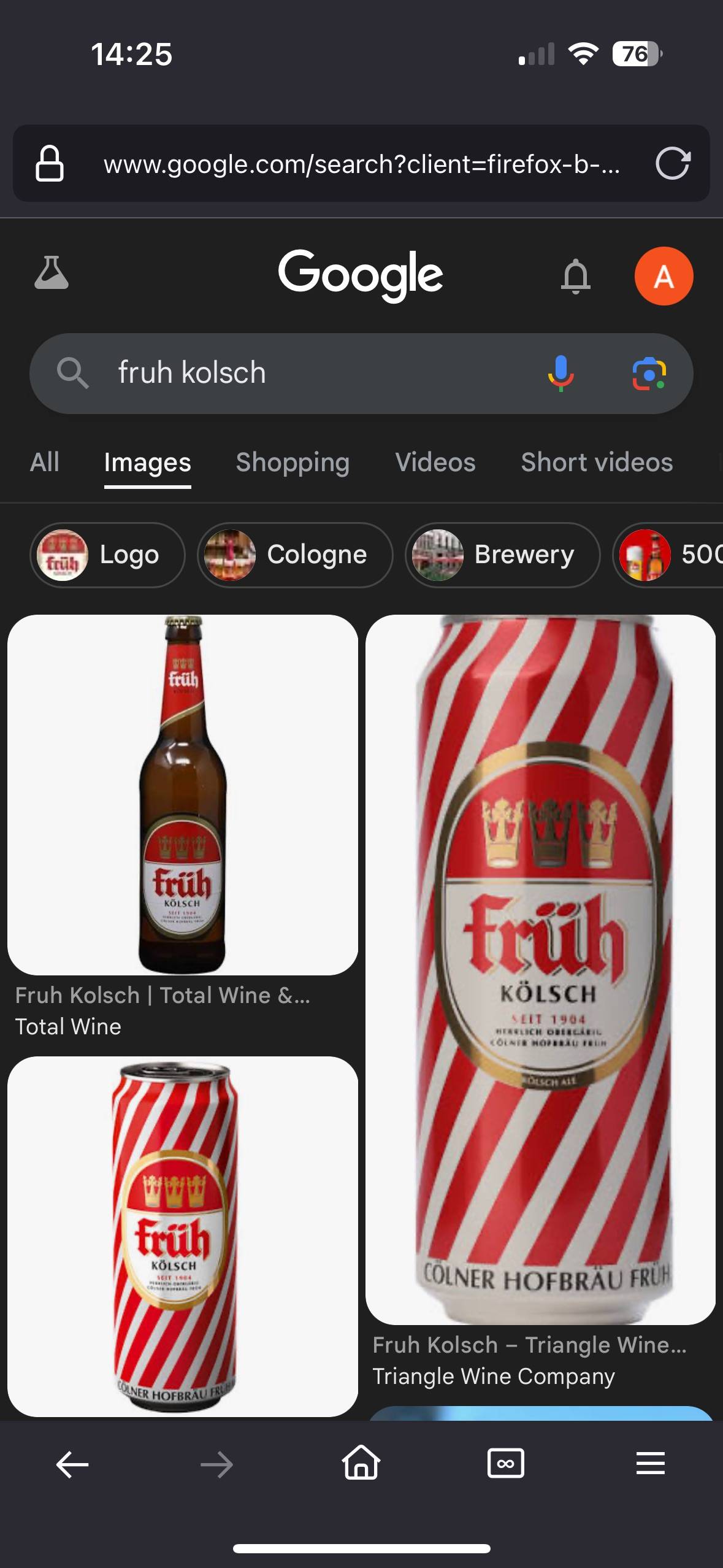Open the browser tabs view
723x1568 pixels.
click(505, 1464)
